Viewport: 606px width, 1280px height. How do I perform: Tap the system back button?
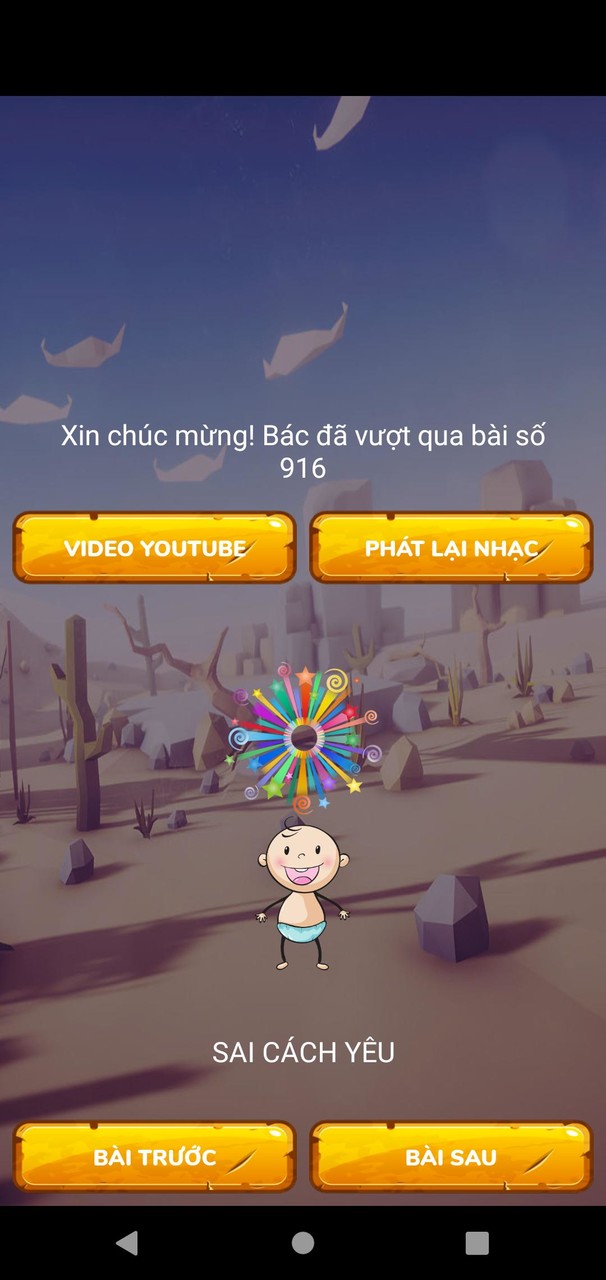(x=127, y=1243)
